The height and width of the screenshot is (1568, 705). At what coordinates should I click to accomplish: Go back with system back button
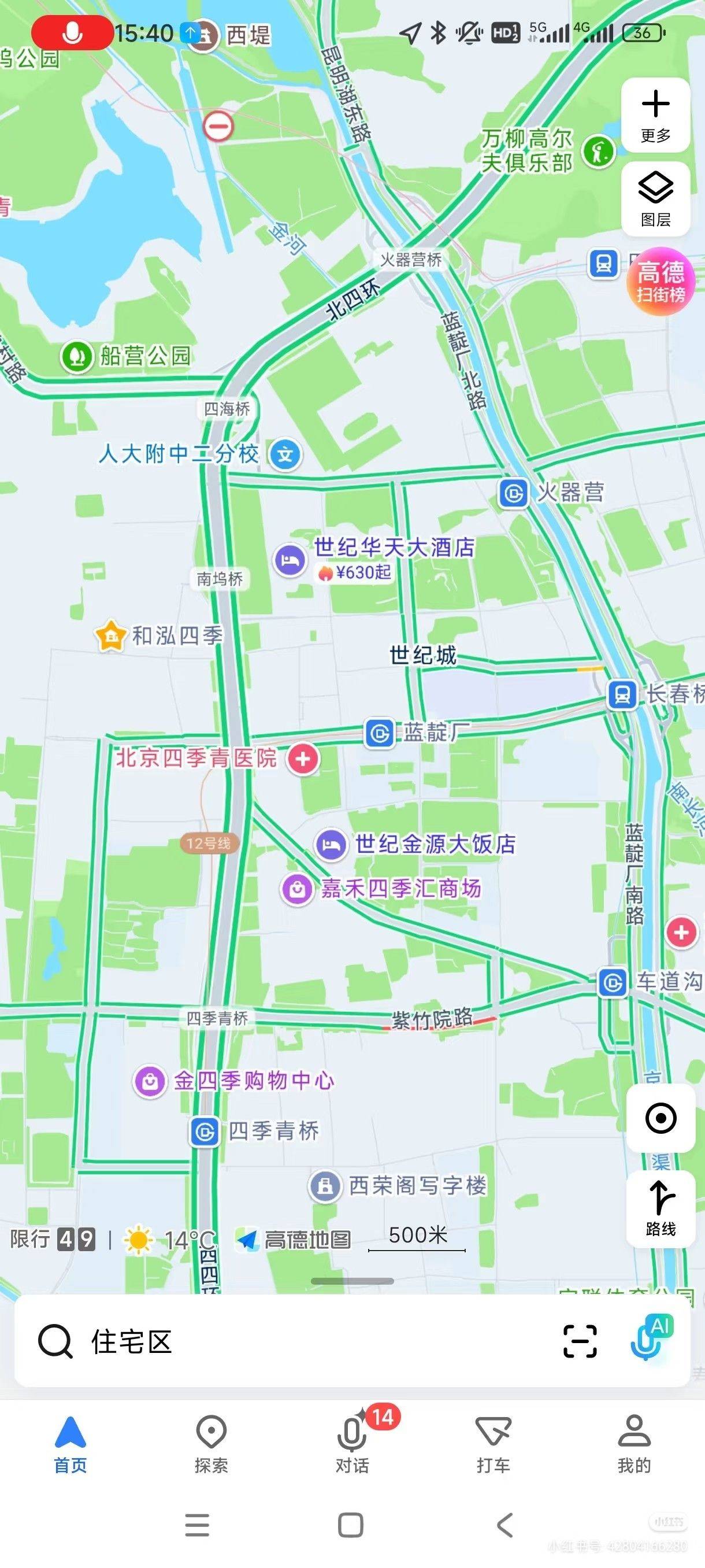pos(504,1525)
